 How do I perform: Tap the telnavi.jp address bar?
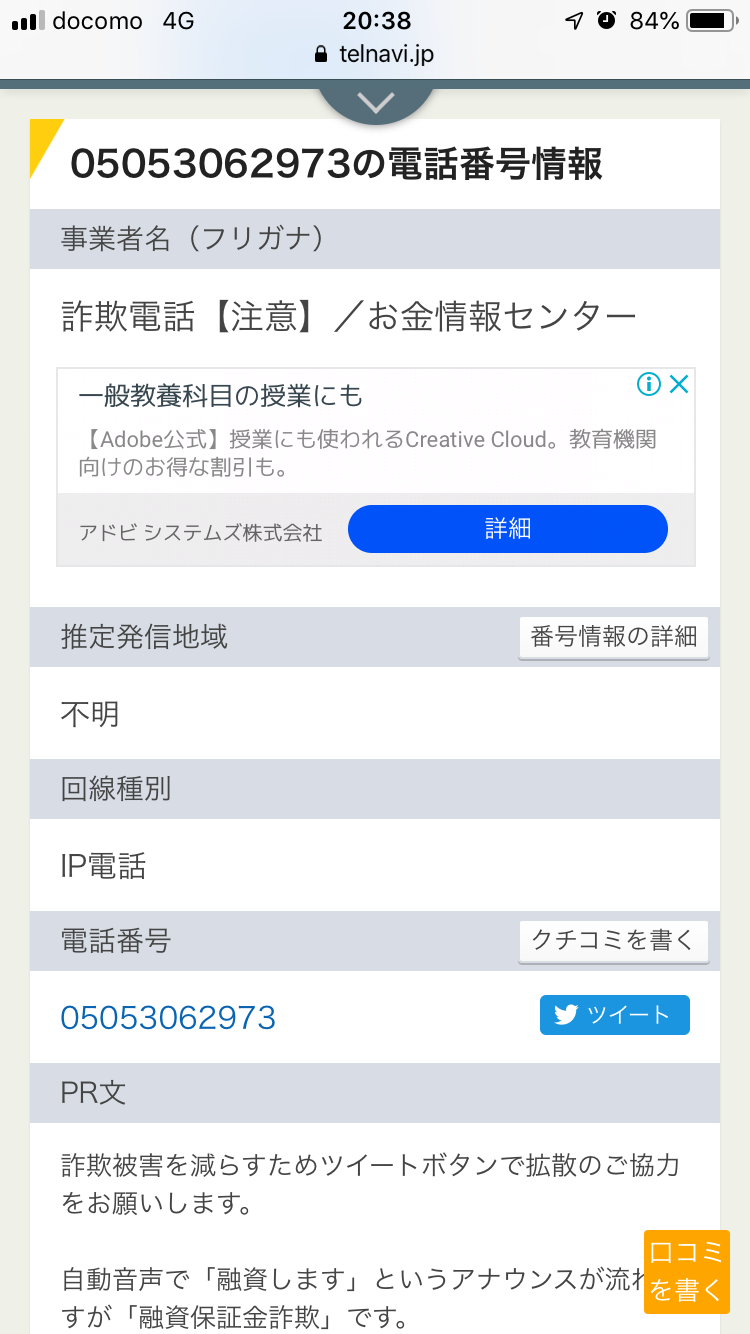(375, 54)
